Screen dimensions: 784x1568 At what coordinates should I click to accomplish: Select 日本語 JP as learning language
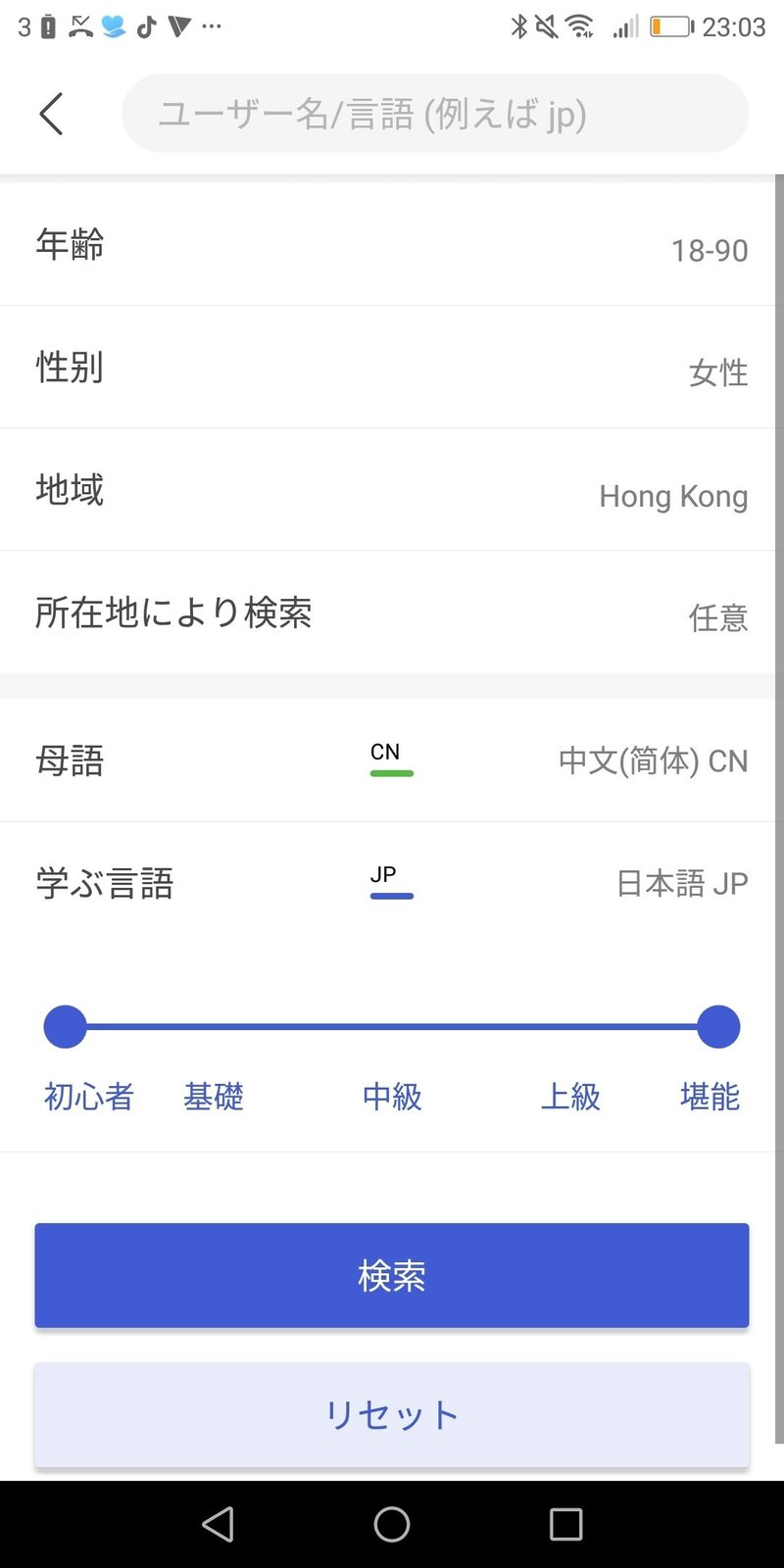pyautogui.click(x=682, y=883)
